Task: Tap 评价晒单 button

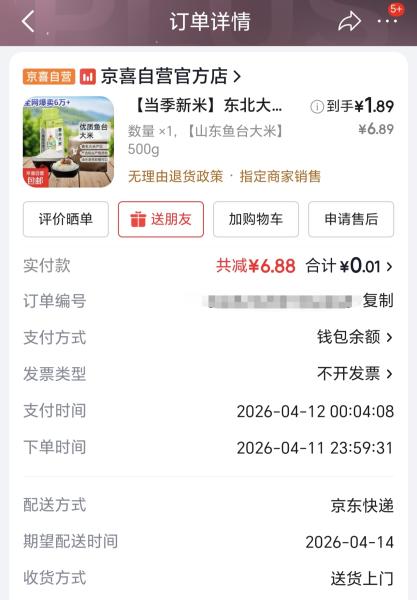Action: pyautogui.click(x=65, y=219)
